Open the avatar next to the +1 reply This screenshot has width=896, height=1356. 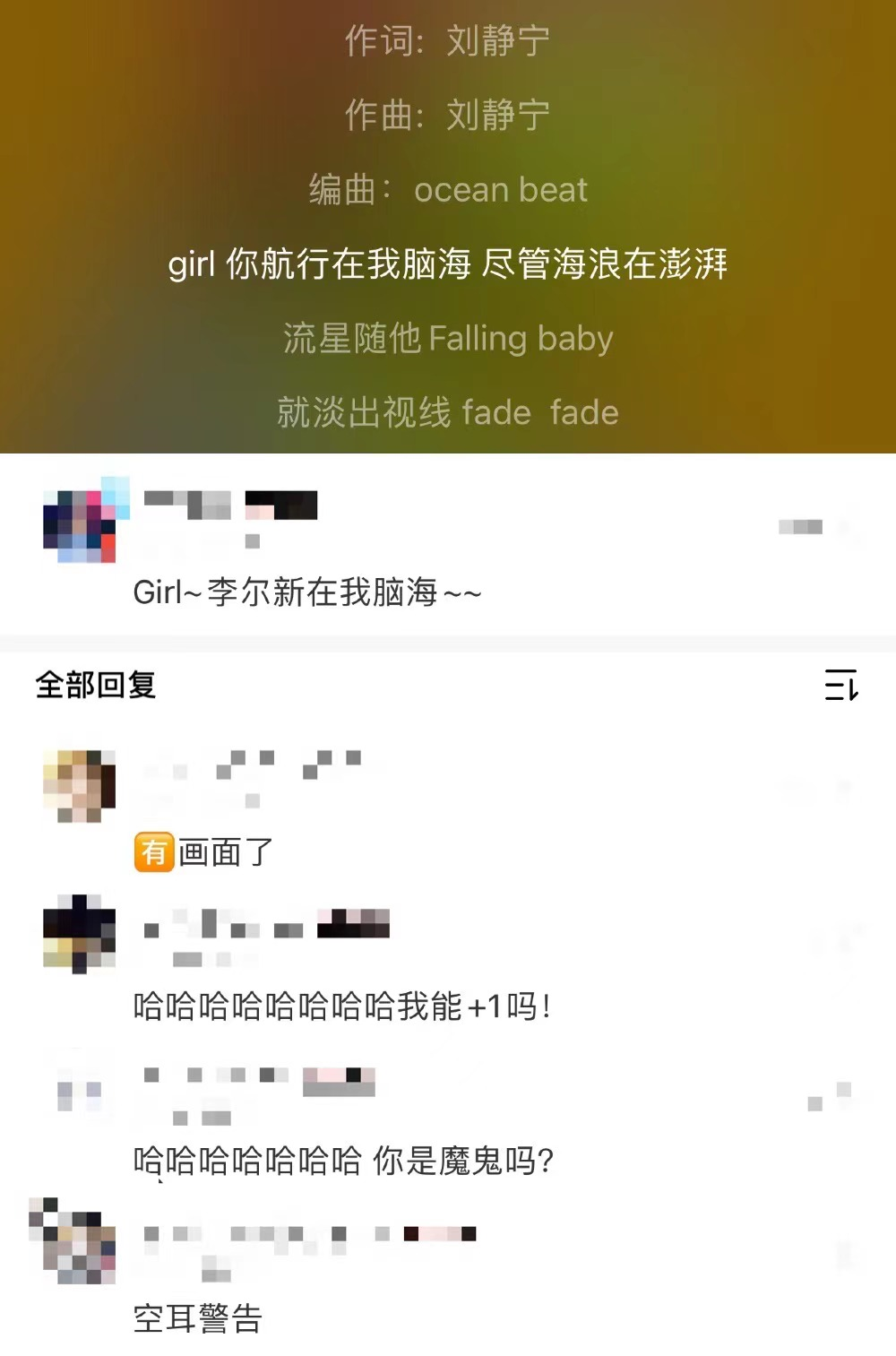(78, 934)
